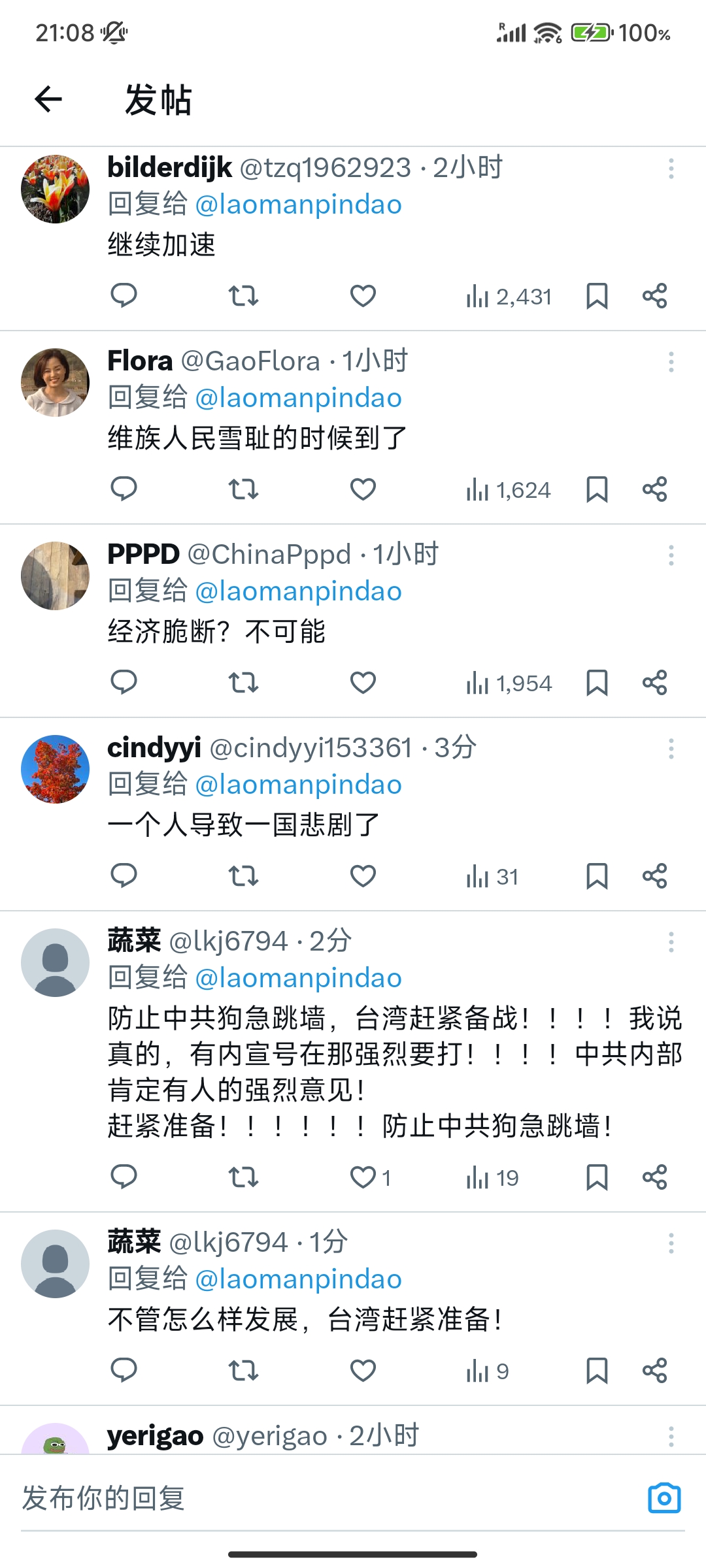
Task: Like bilderdijk's reply
Action: pyautogui.click(x=363, y=296)
